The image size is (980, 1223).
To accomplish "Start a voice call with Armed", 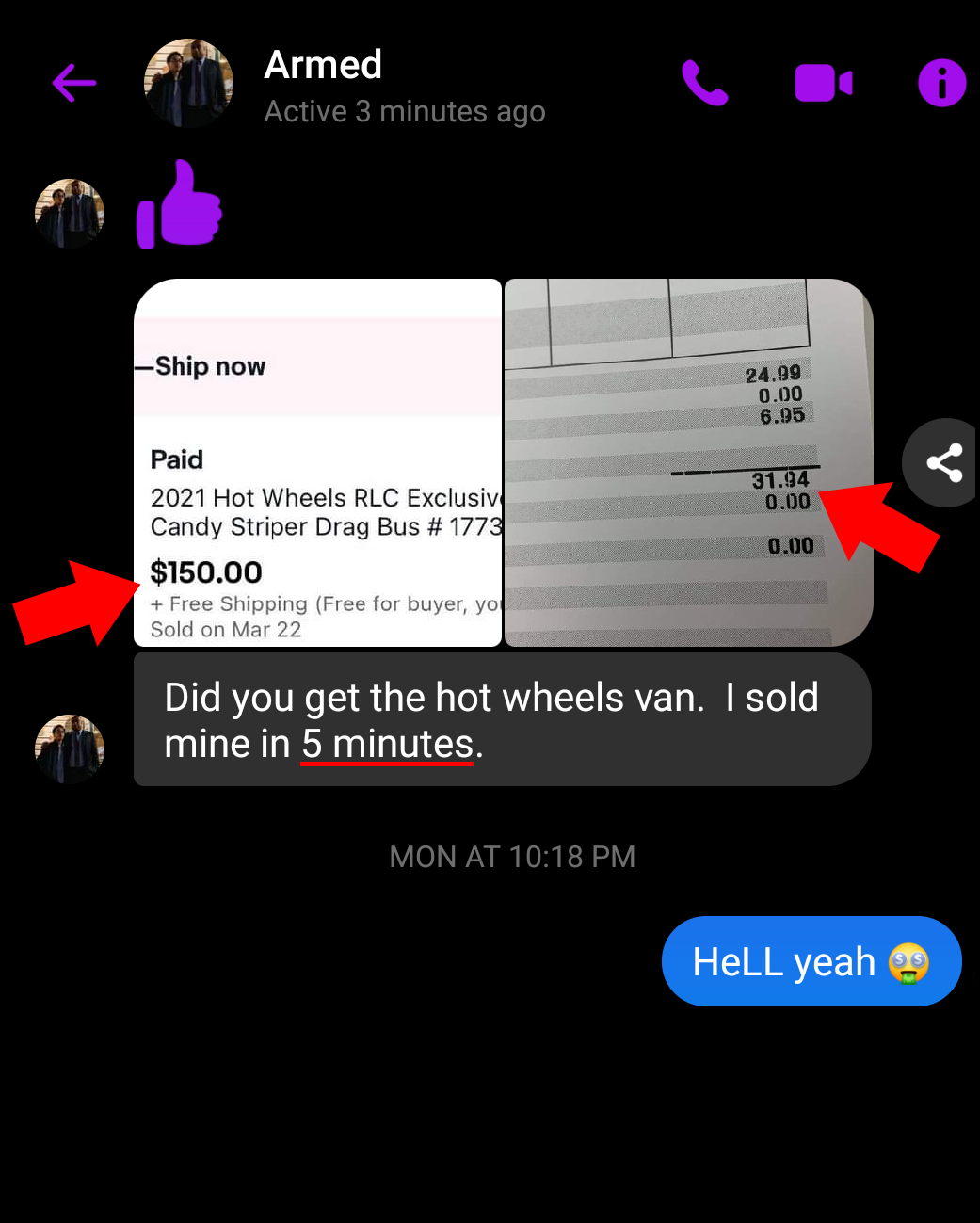I will 704,83.
